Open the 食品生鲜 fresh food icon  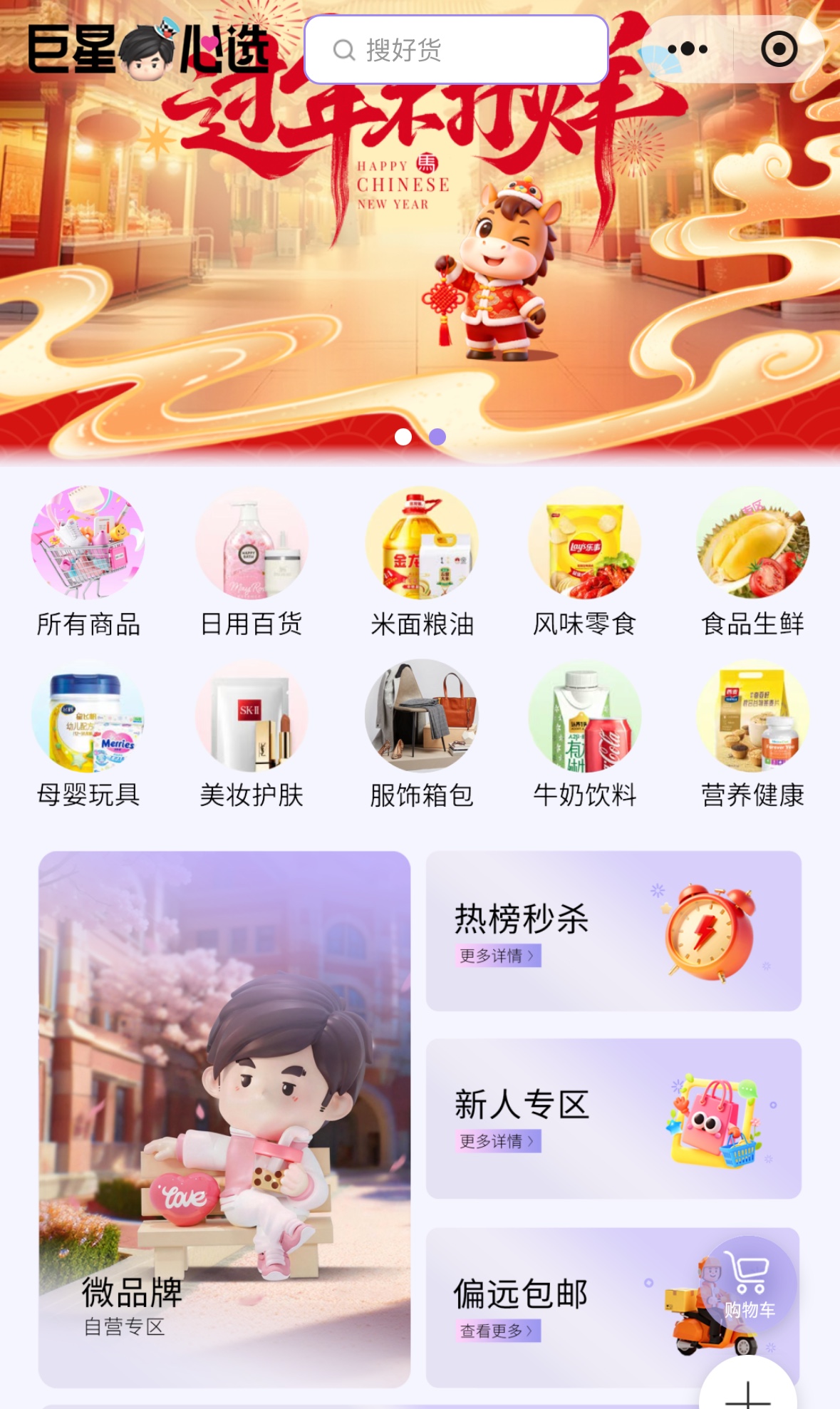(x=752, y=545)
